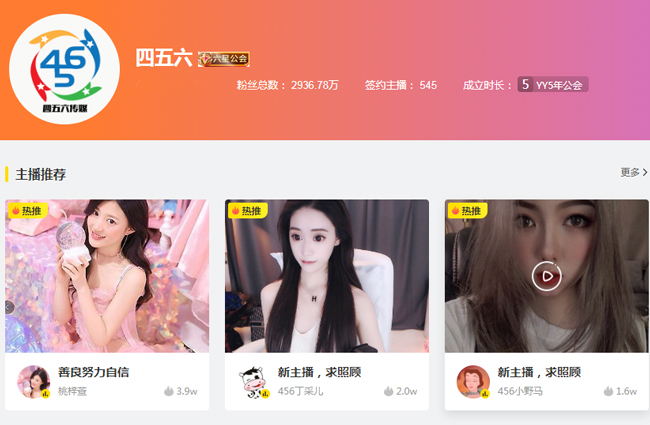The image size is (650, 425).
Task: Go to previous card with left arrow
Action: tap(10, 307)
